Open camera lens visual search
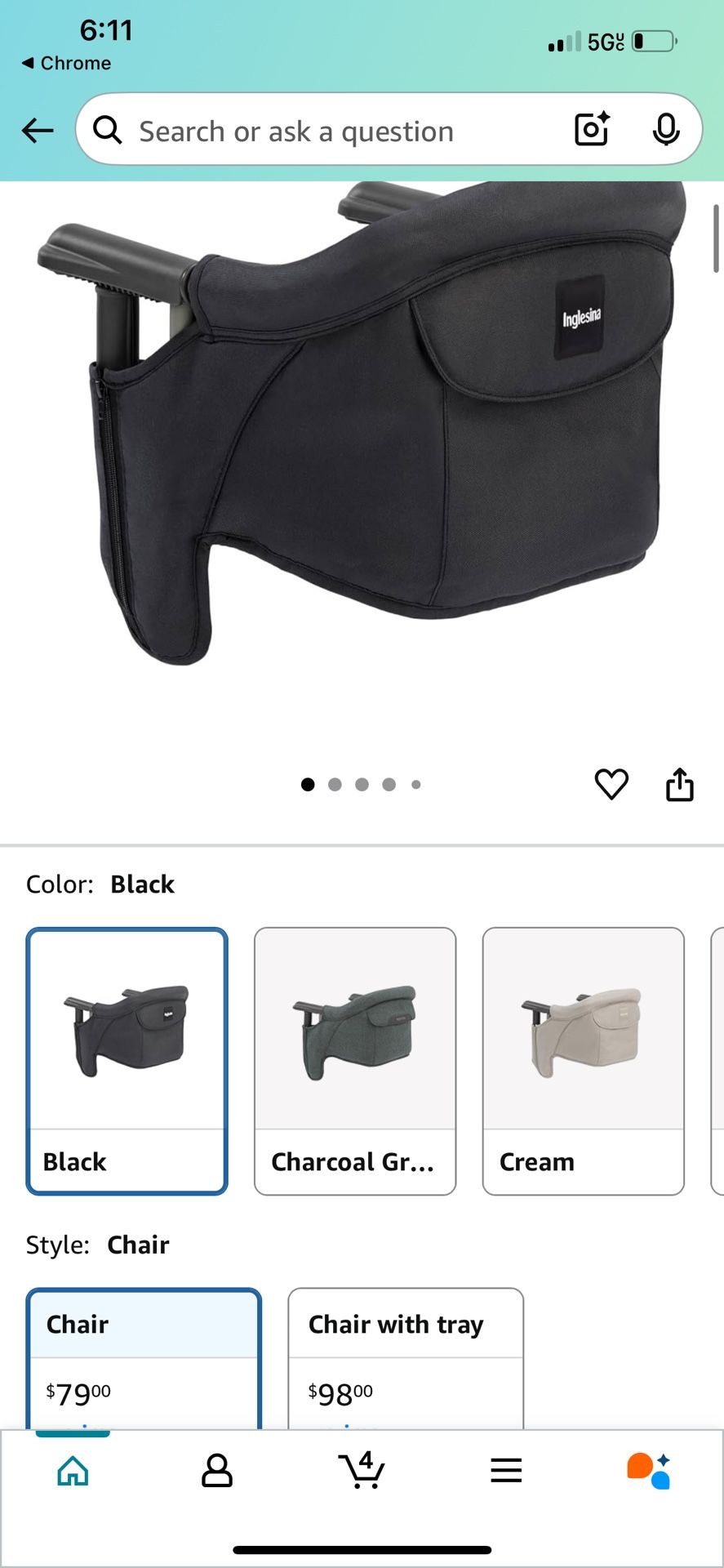Image resolution: width=724 pixels, height=1568 pixels. point(592,130)
